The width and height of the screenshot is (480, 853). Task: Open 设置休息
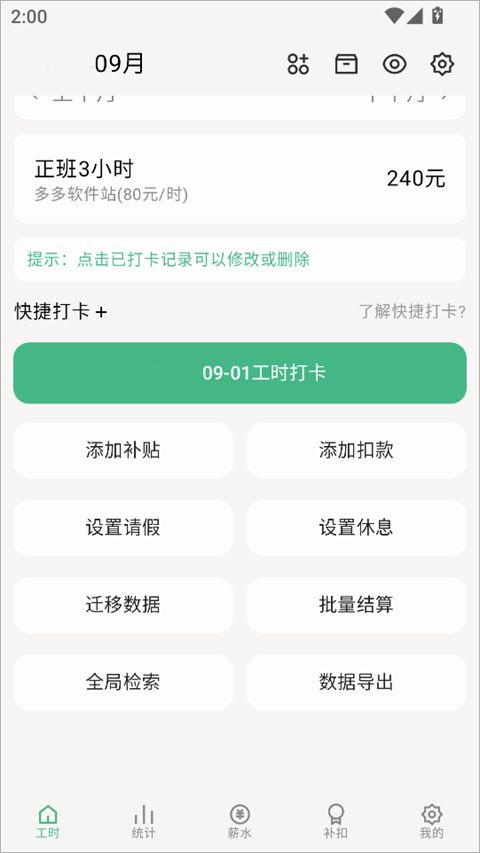coord(356,528)
